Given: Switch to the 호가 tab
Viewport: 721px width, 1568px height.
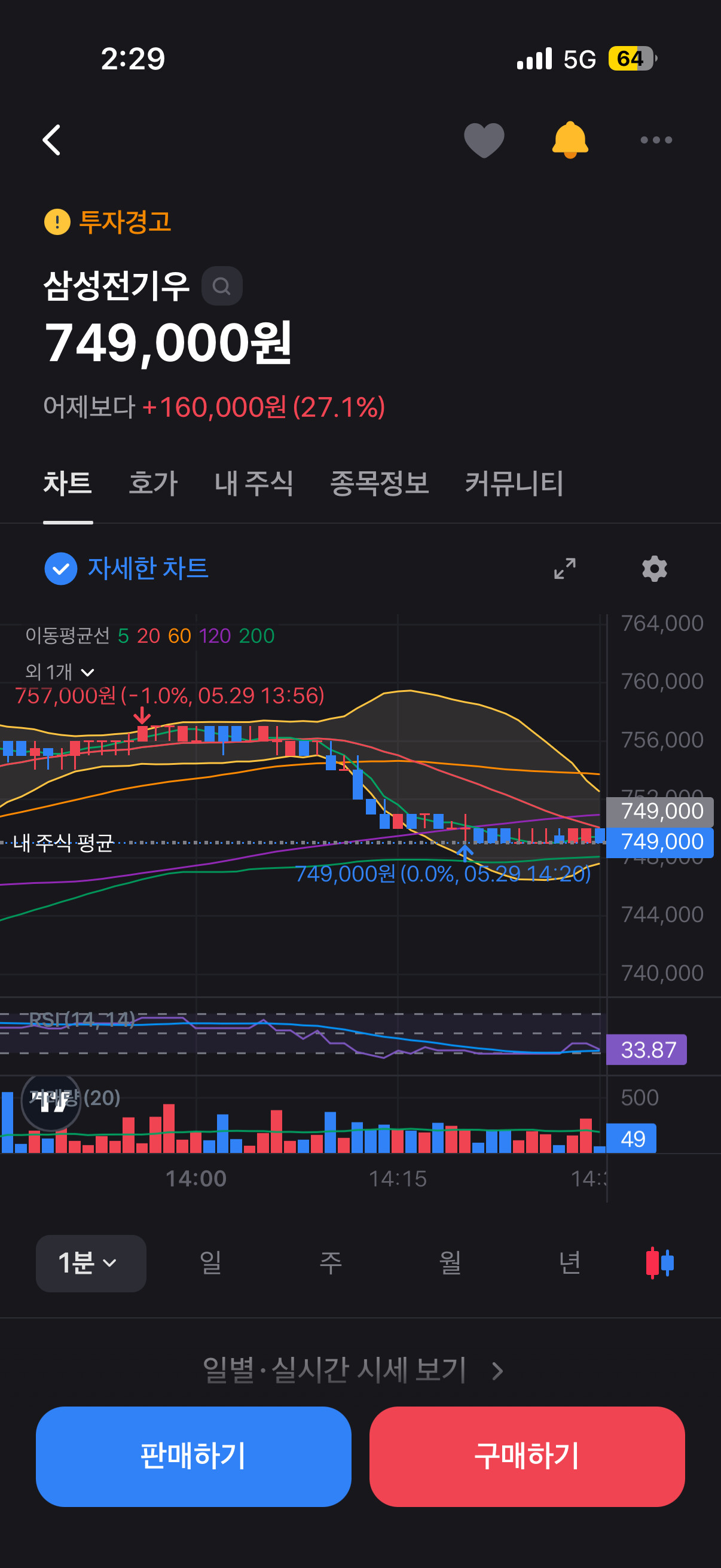Looking at the screenshot, I should pos(152,483).
